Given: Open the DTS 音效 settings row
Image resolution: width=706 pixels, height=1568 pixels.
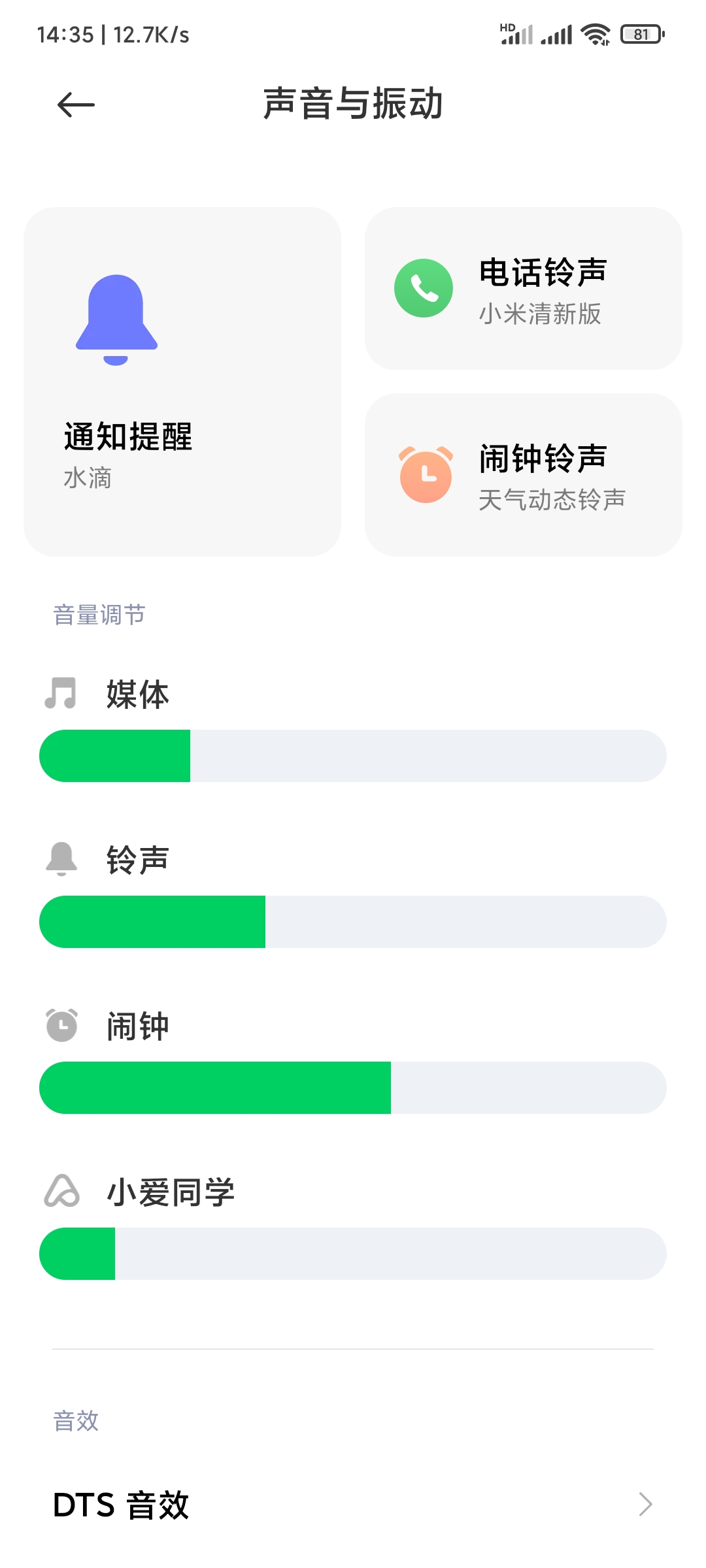Looking at the screenshot, I should click(353, 1505).
